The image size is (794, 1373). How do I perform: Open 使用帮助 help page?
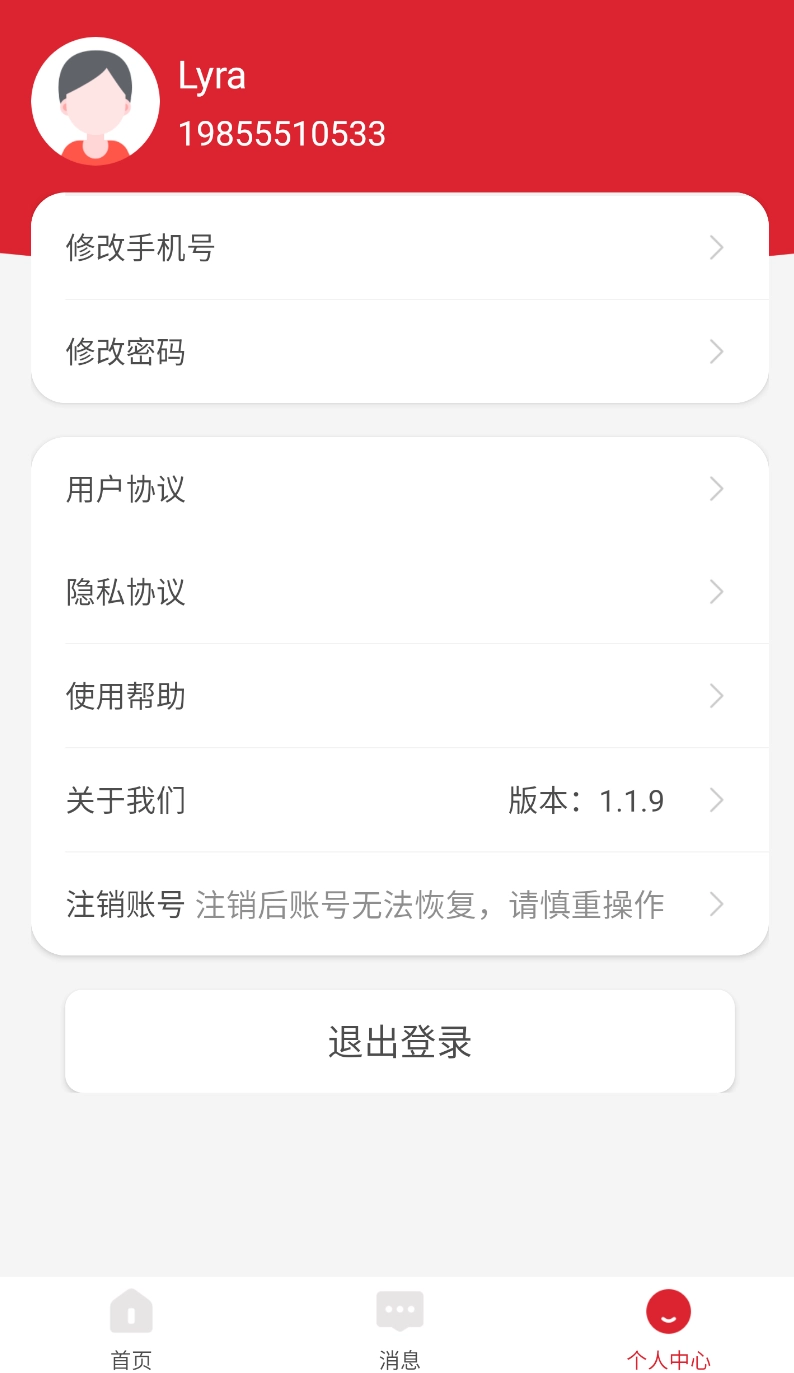[400, 696]
